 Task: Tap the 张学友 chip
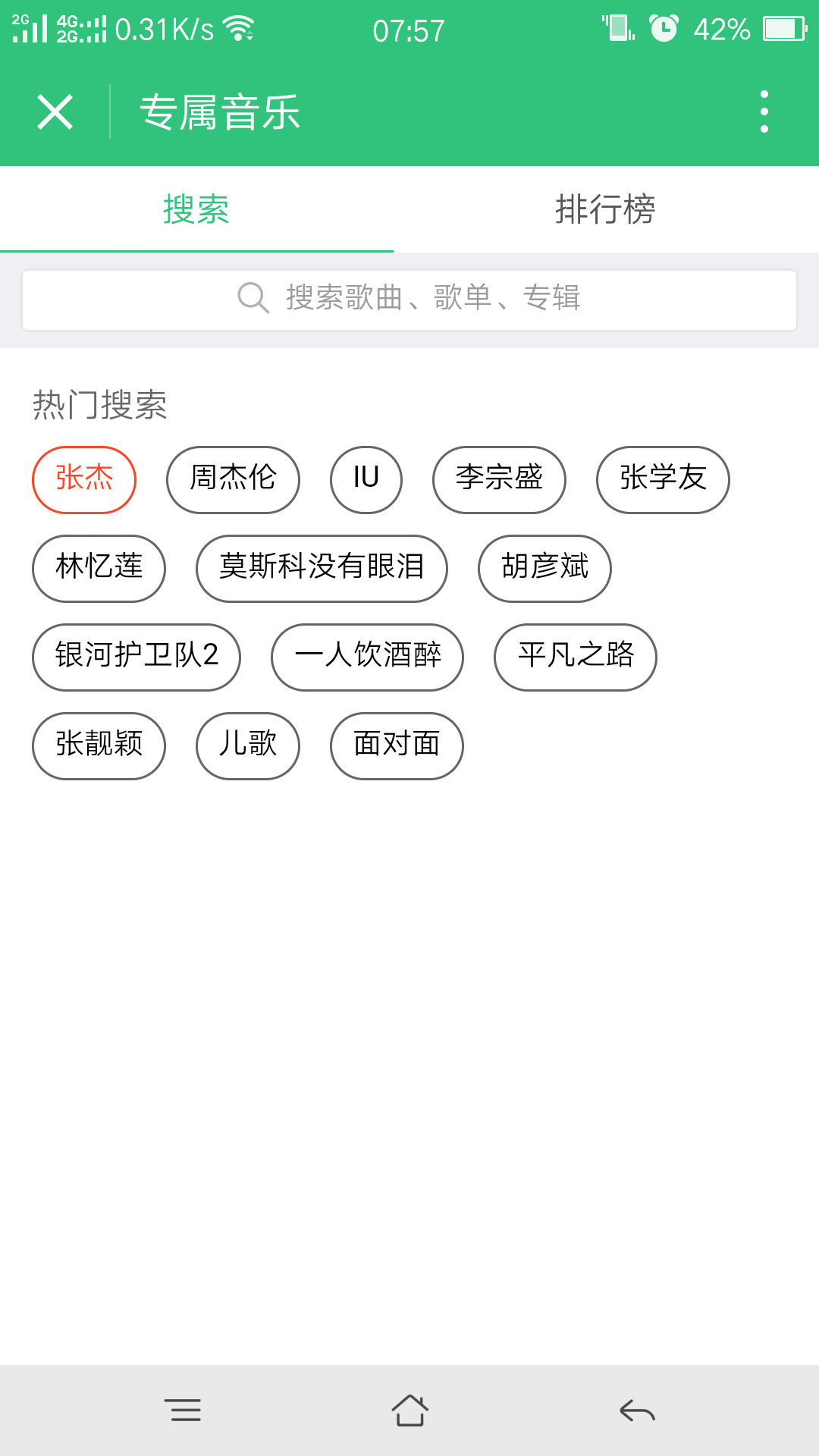[663, 480]
